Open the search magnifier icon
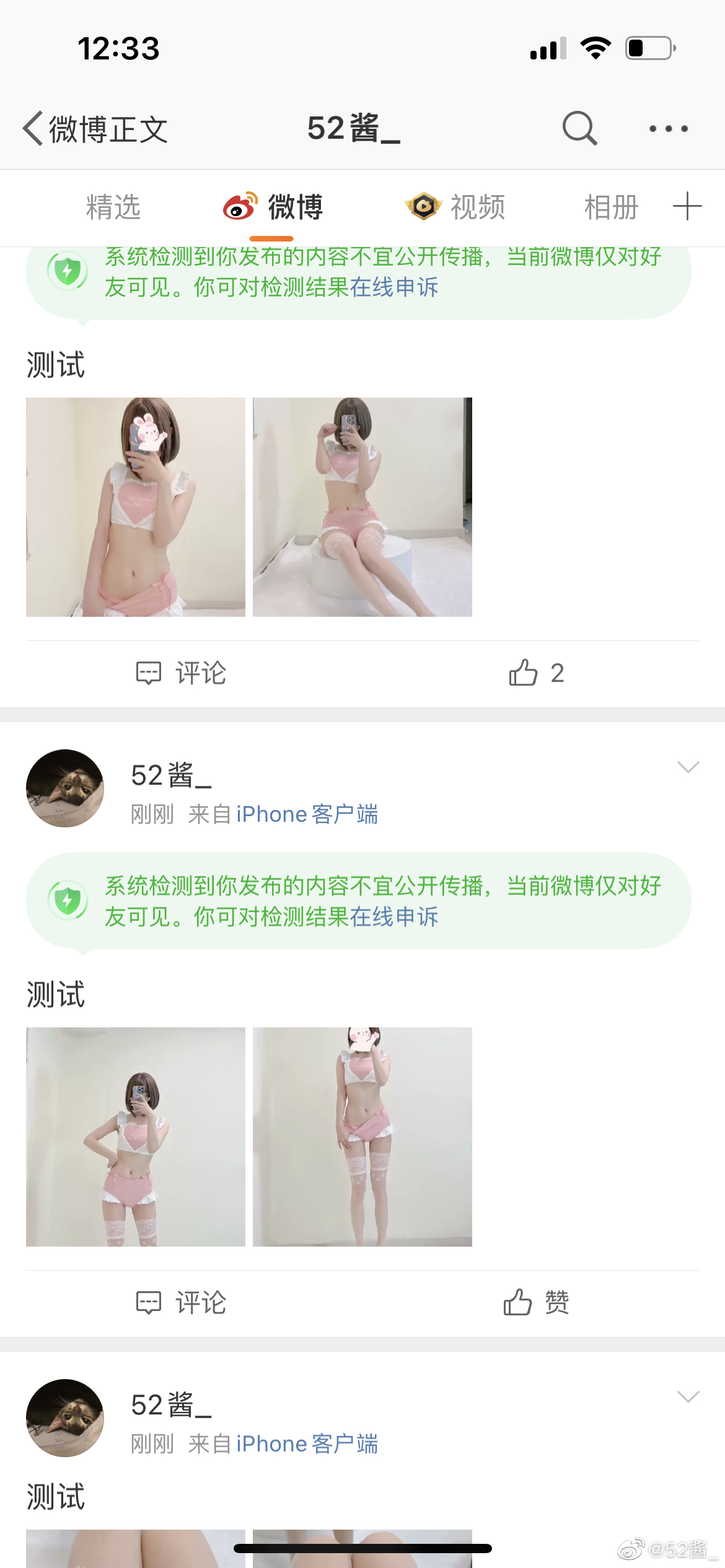 click(579, 128)
